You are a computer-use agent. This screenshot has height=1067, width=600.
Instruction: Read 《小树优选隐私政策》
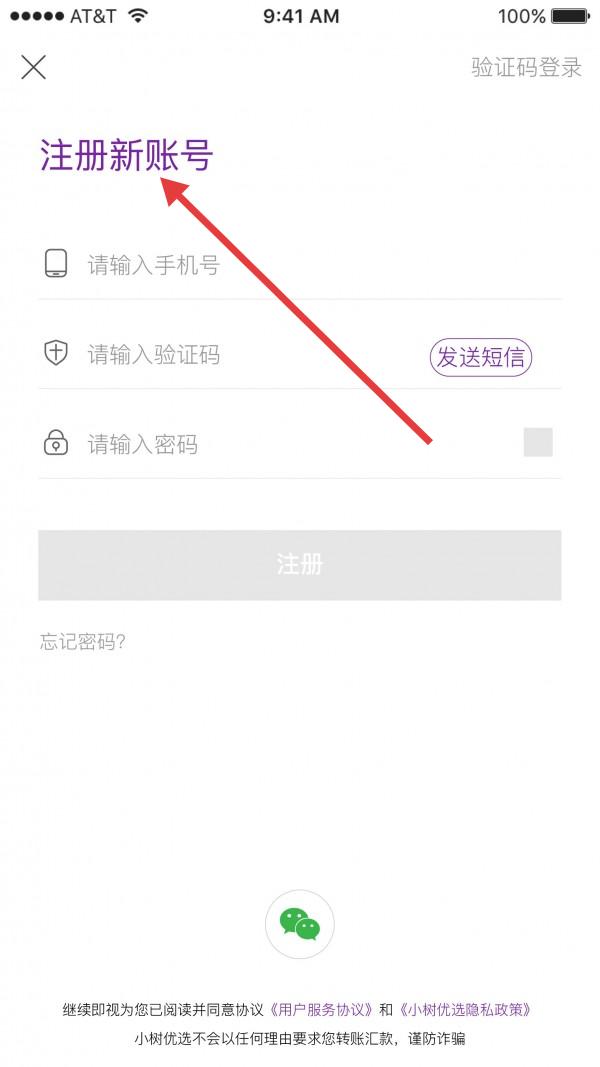click(x=465, y=1009)
